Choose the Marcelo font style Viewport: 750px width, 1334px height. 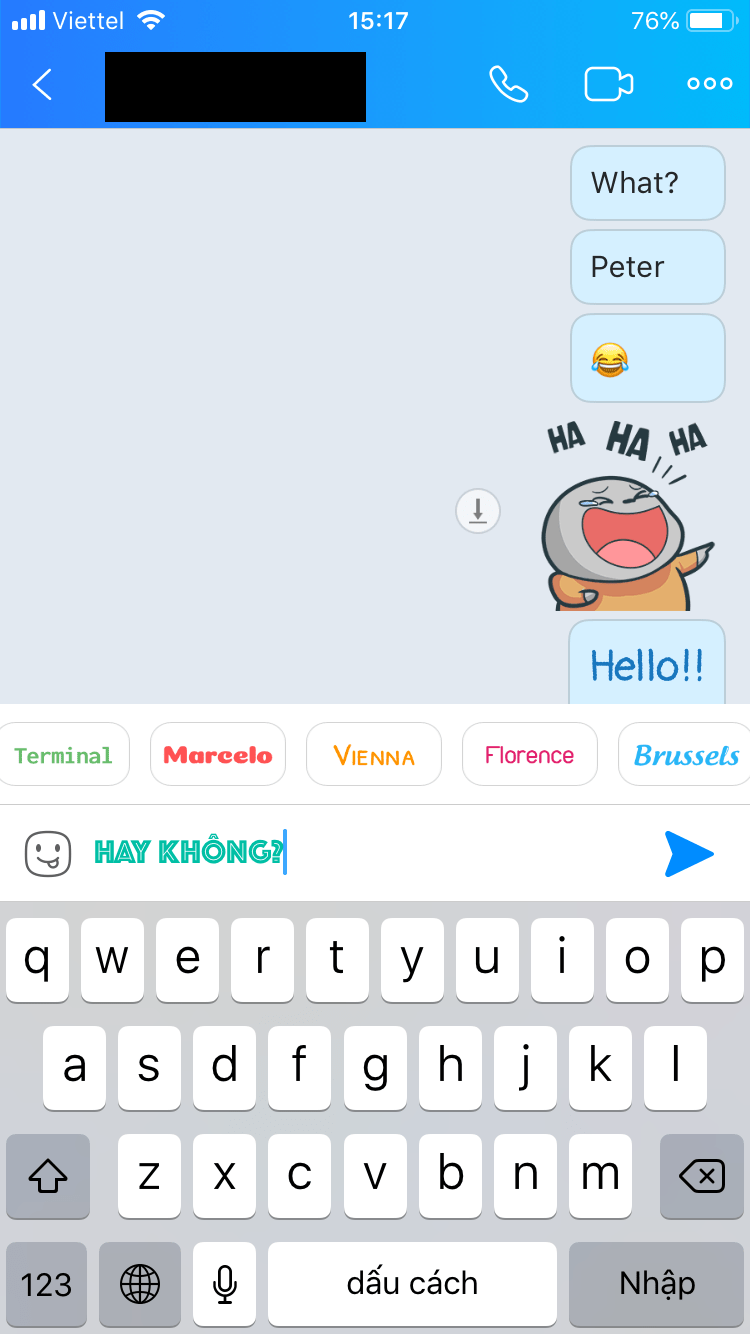point(218,755)
